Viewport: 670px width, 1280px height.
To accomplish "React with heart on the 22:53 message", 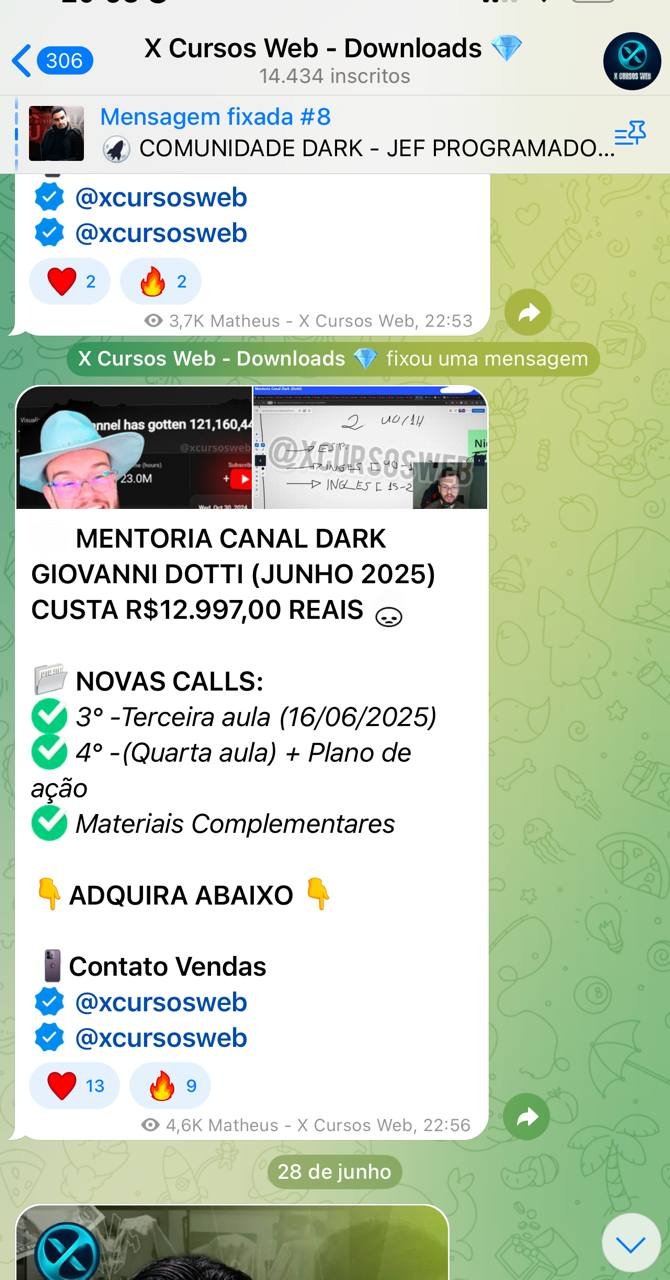I will point(69,282).
